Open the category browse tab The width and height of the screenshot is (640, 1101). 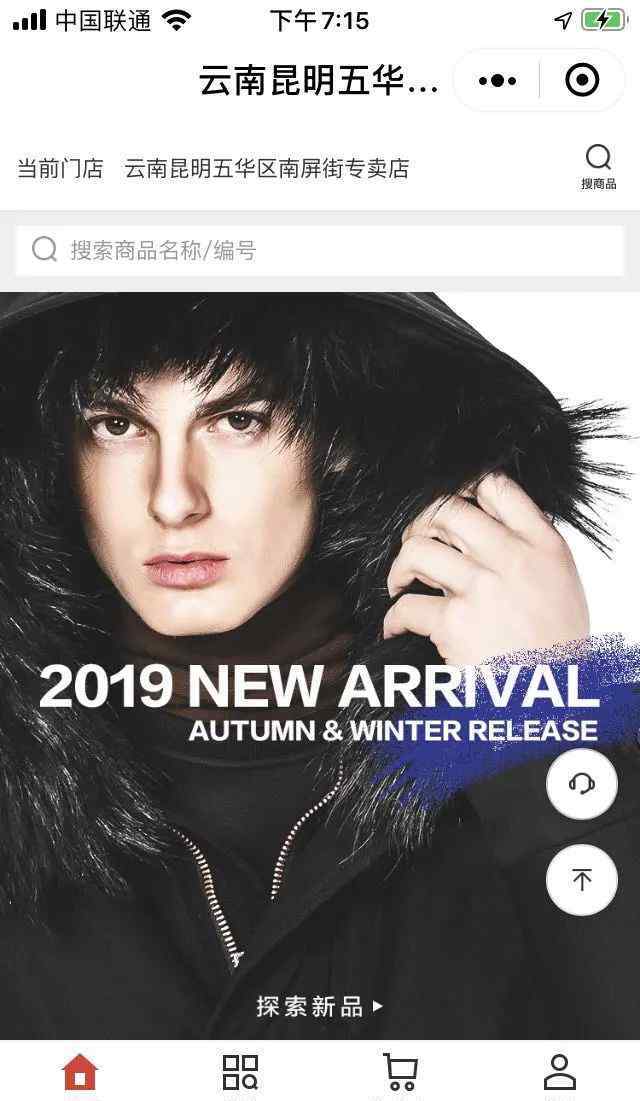click(x=240, y=1072)
